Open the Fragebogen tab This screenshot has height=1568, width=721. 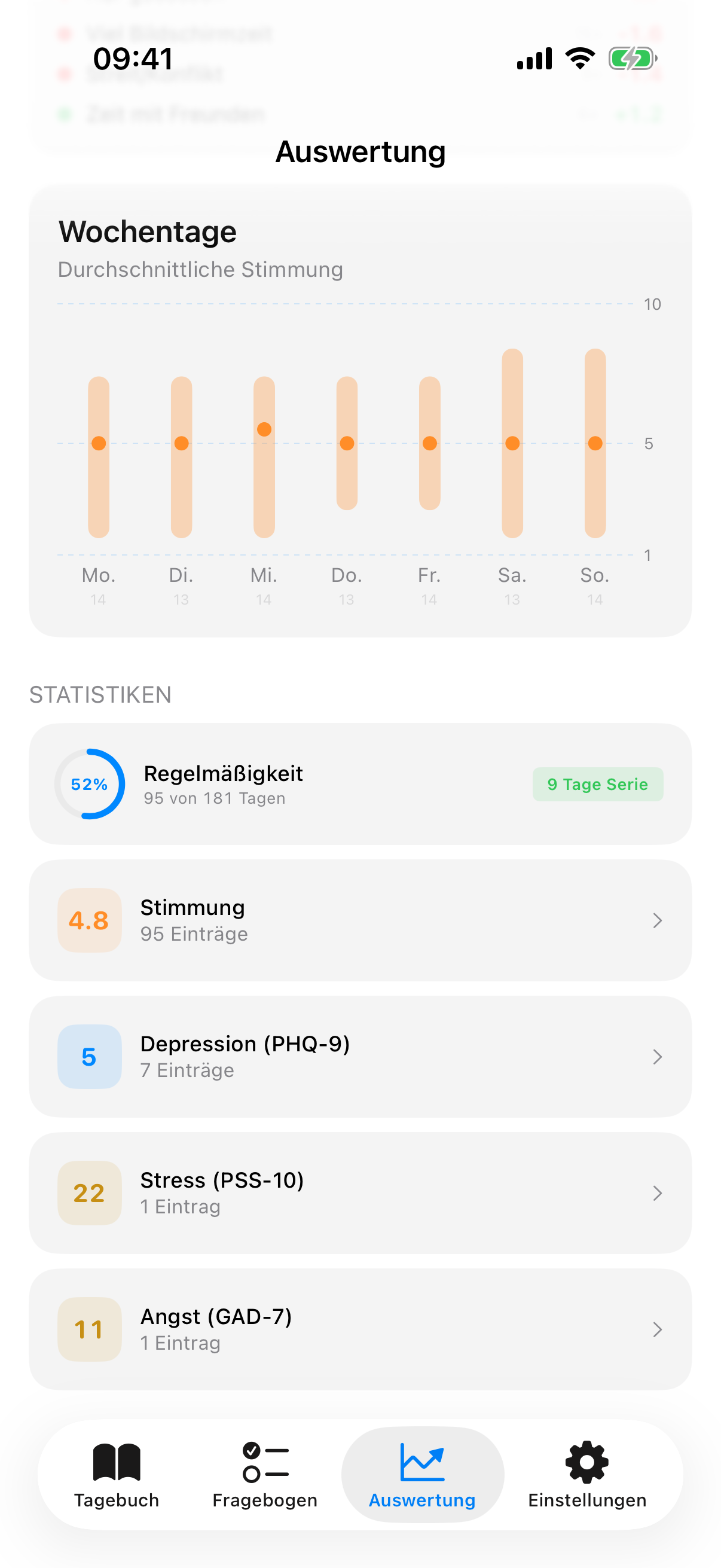[x=265, y=1474]
